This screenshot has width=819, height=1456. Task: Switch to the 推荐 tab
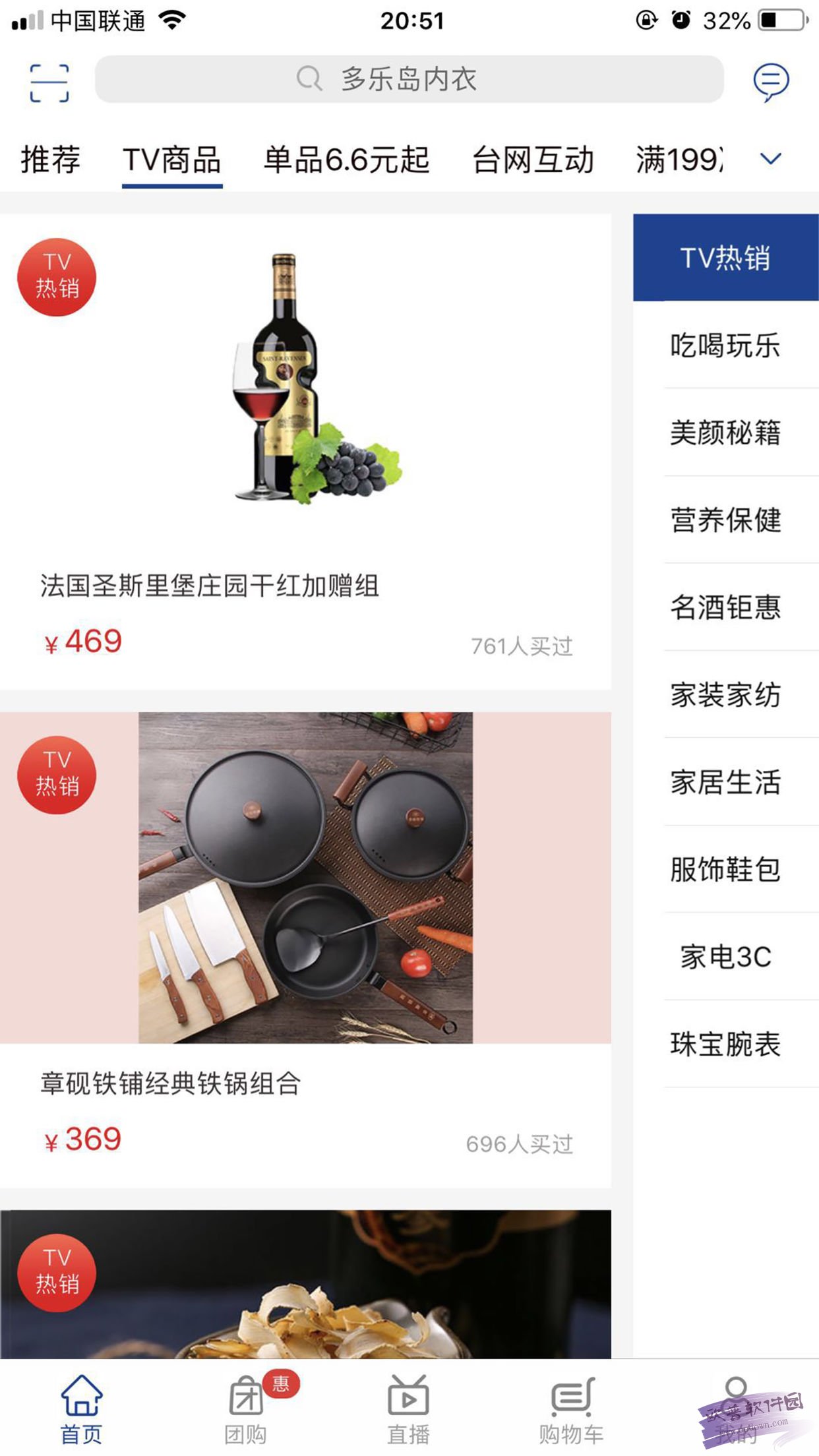click(x=50, y=160)
